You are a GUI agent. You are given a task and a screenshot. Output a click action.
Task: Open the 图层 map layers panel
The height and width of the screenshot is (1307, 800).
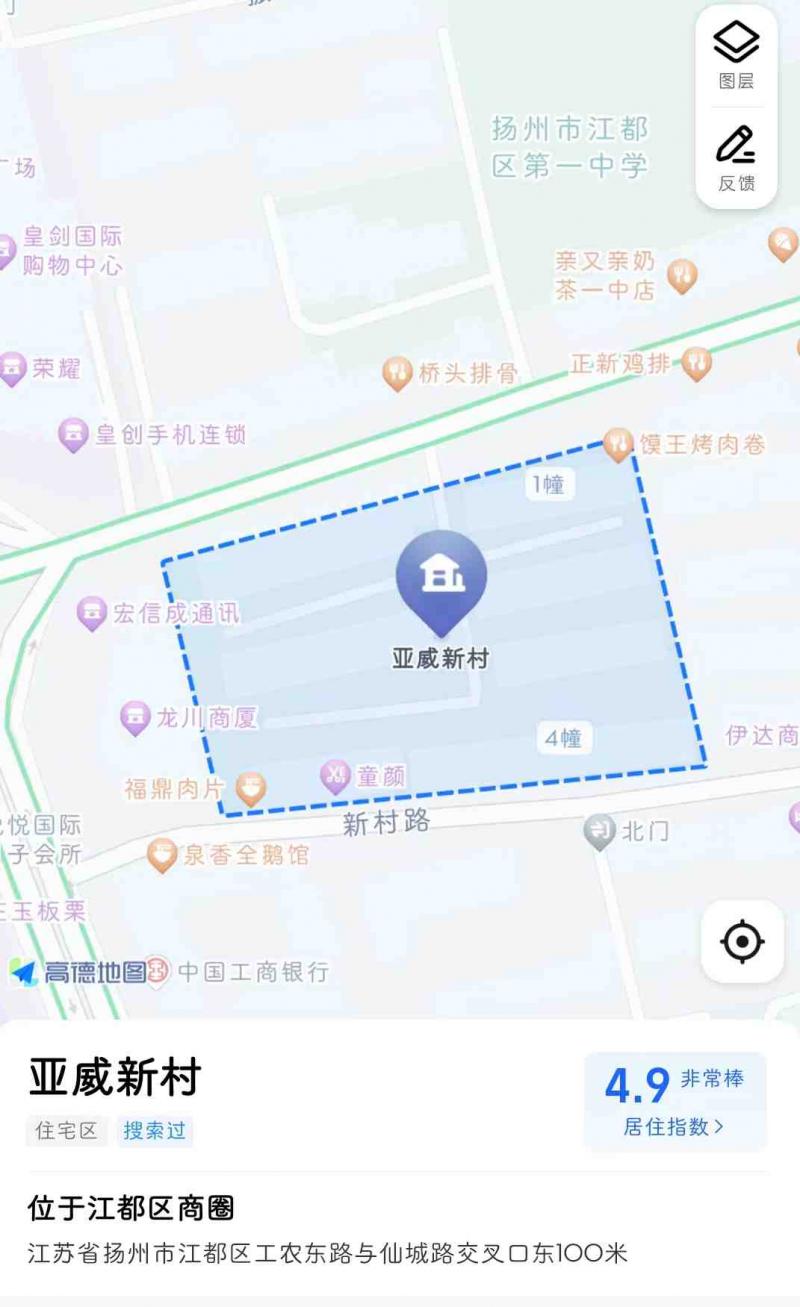(x=735, y=48)
